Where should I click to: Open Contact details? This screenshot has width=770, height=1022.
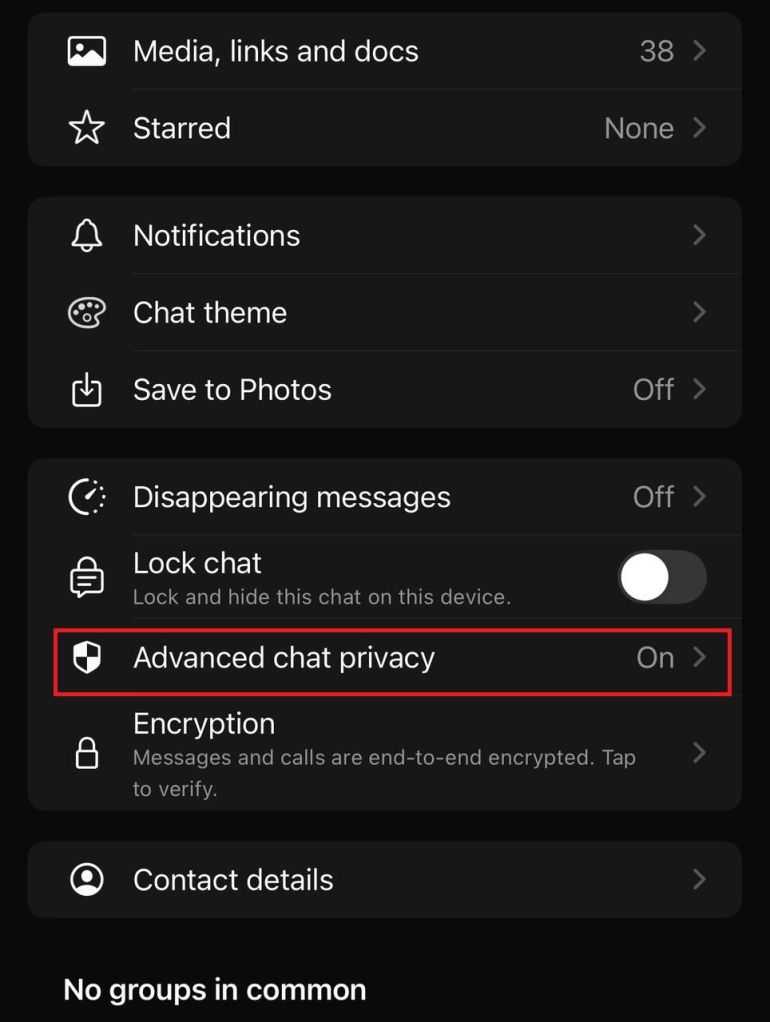point(385,880)
